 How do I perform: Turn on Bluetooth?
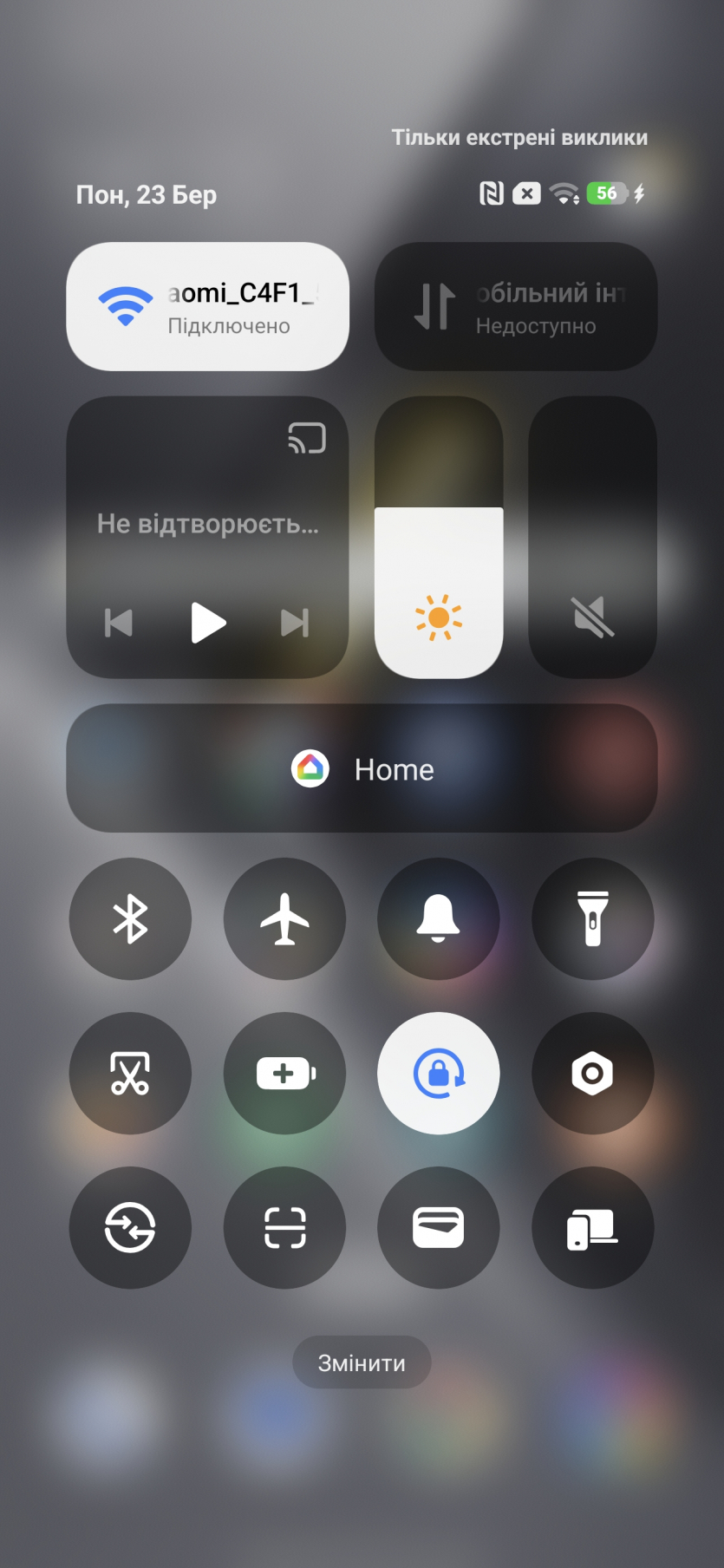coord(130,919)
